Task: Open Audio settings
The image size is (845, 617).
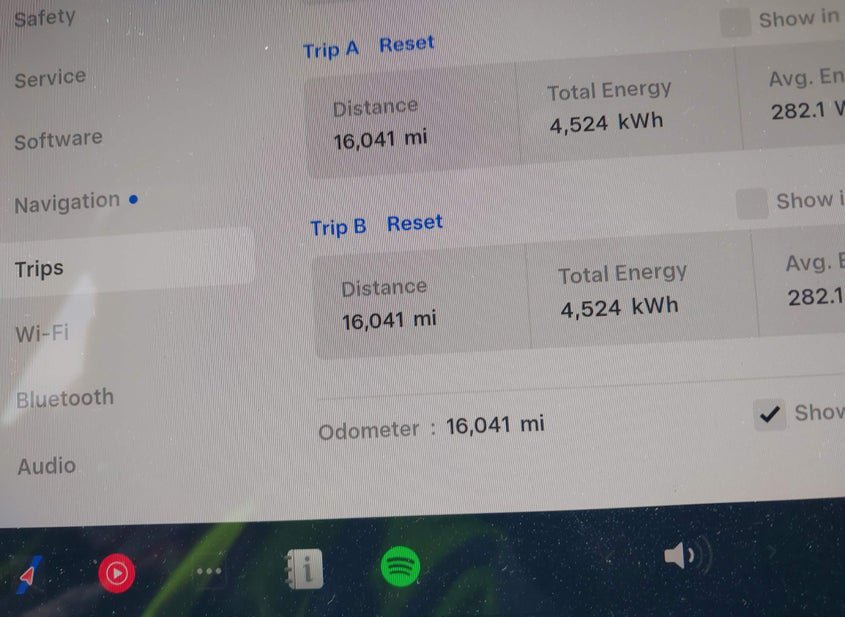Action: [46, 466]
